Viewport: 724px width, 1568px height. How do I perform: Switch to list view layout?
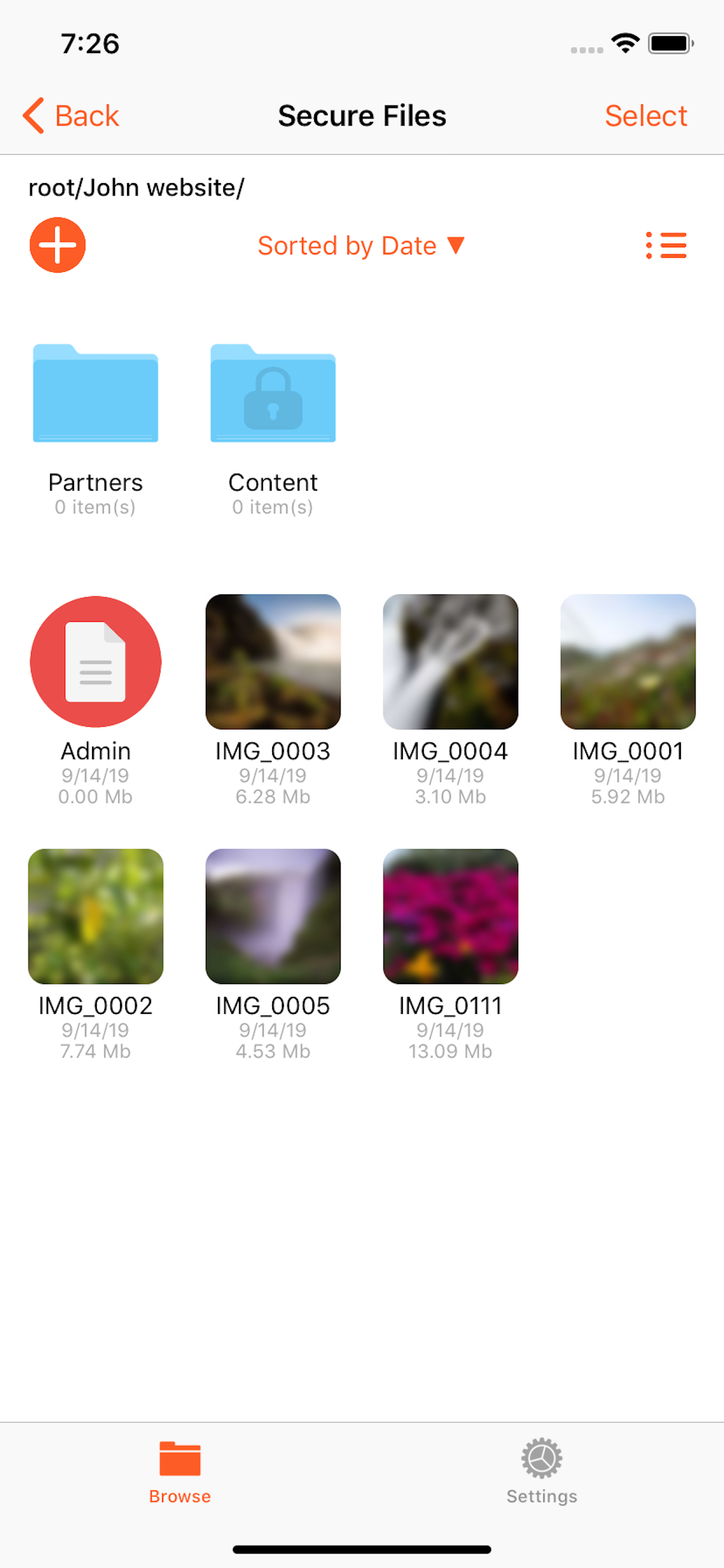pyautogui.click(x=666, y=244)
